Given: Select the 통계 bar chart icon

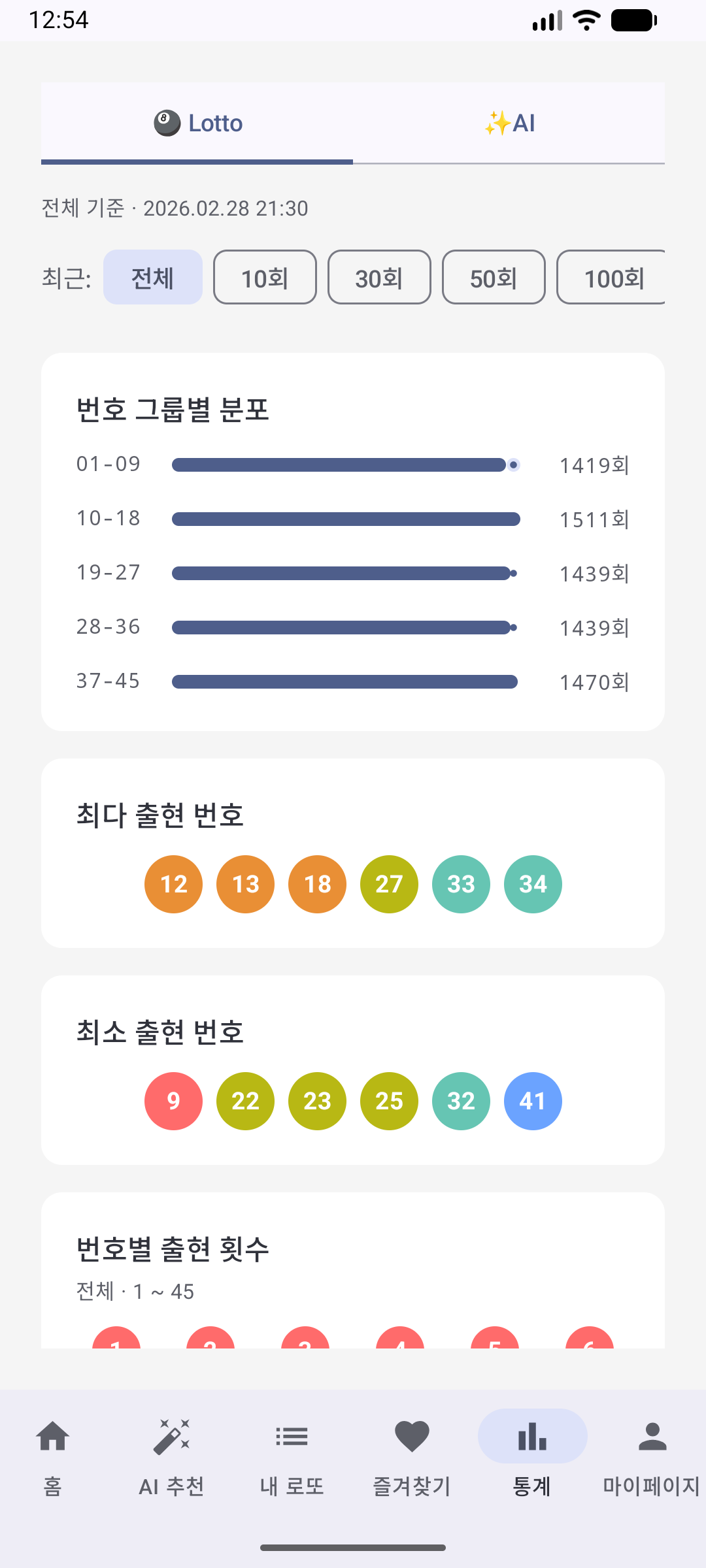Looking at the screenshot, I should pyautogui.click(x=532, y=1436).
